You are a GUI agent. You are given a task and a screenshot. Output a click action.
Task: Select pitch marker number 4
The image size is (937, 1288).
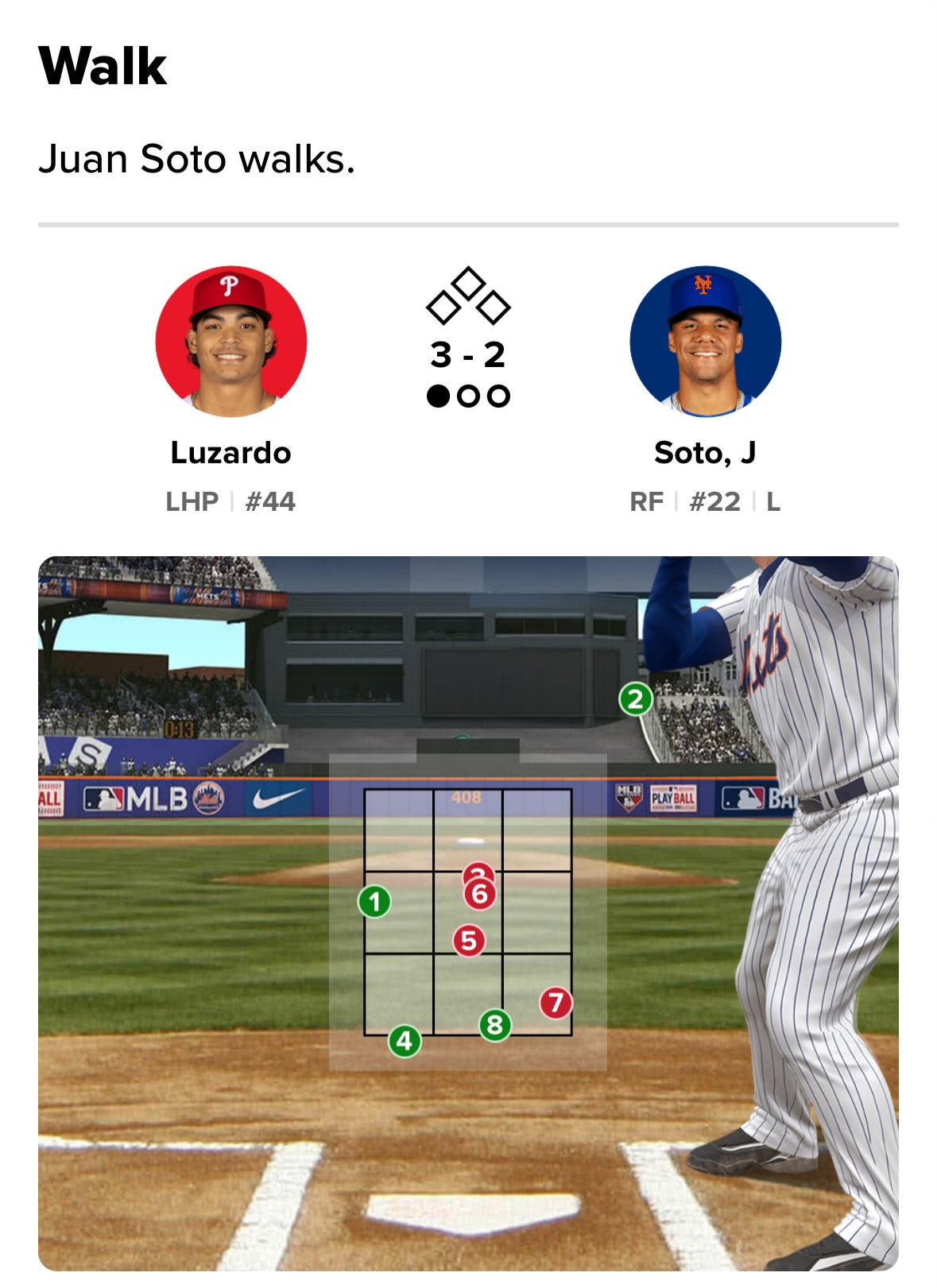(405, 1041)
